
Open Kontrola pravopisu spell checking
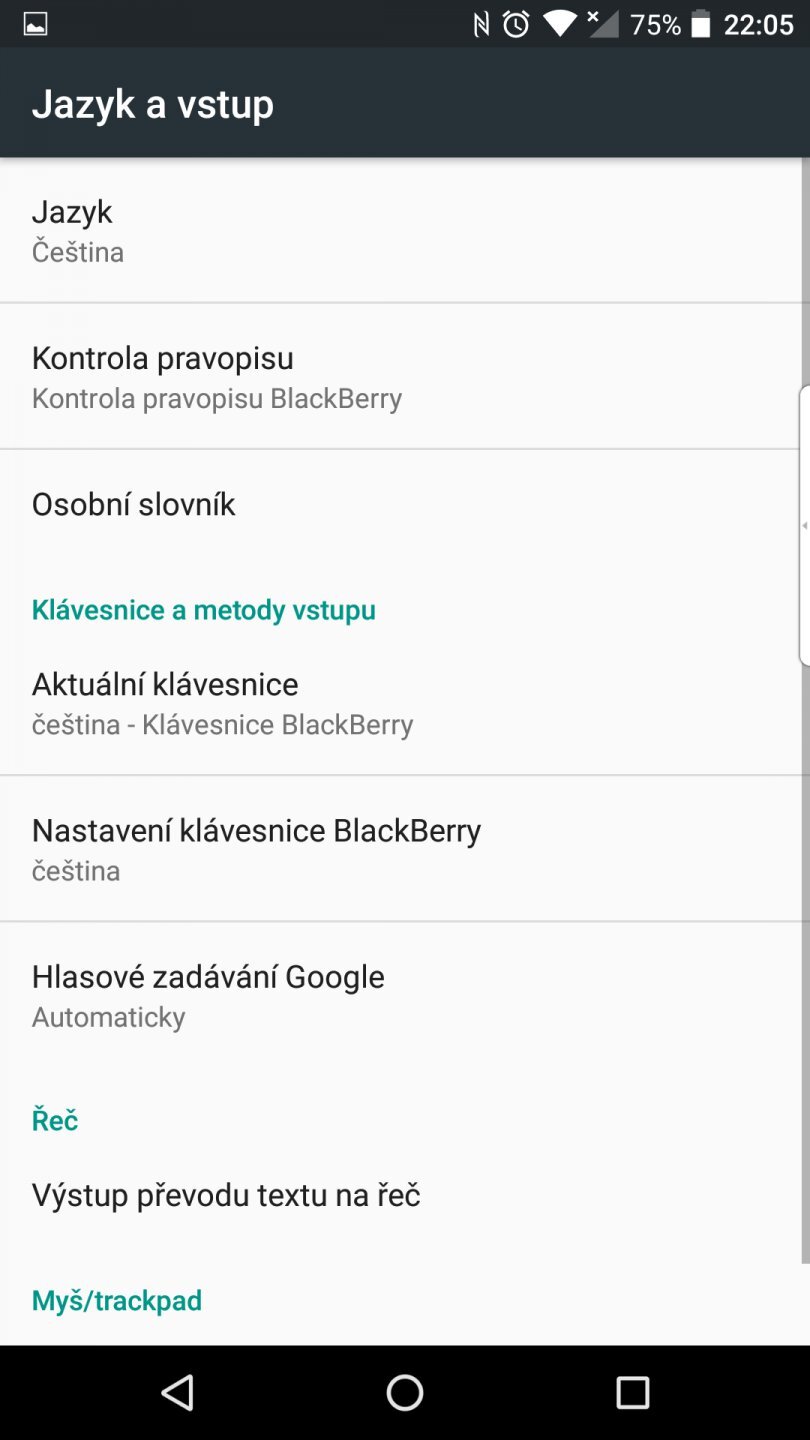click(x=200, y=375)
